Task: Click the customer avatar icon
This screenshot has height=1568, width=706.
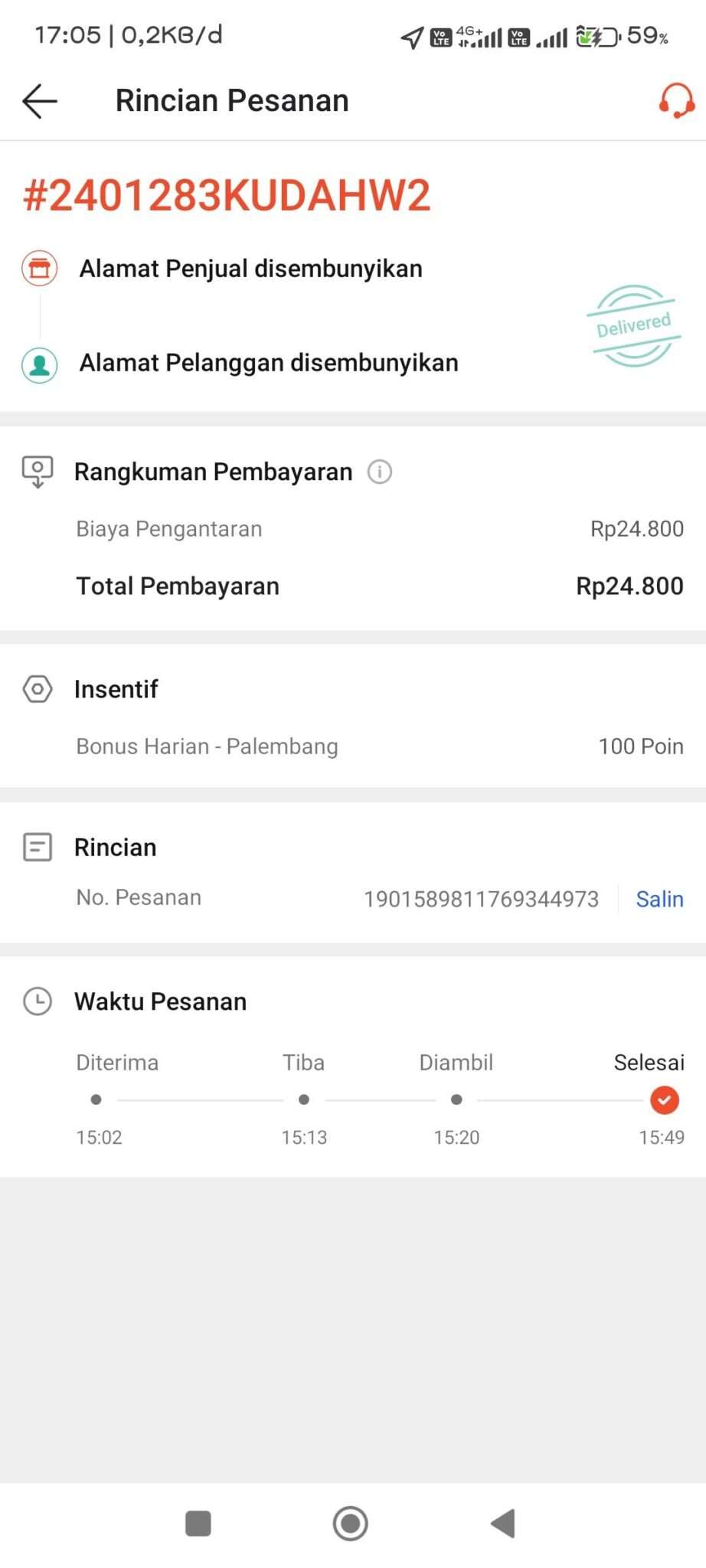Action: 39,365
